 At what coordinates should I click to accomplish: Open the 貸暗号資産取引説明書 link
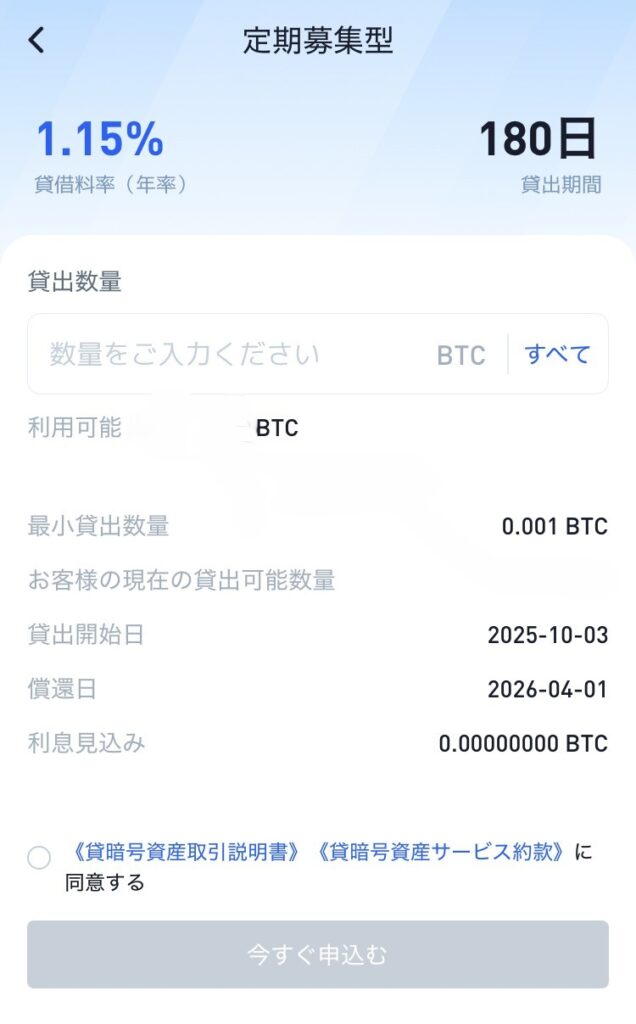pyautogui.click(x=187, y=852)
